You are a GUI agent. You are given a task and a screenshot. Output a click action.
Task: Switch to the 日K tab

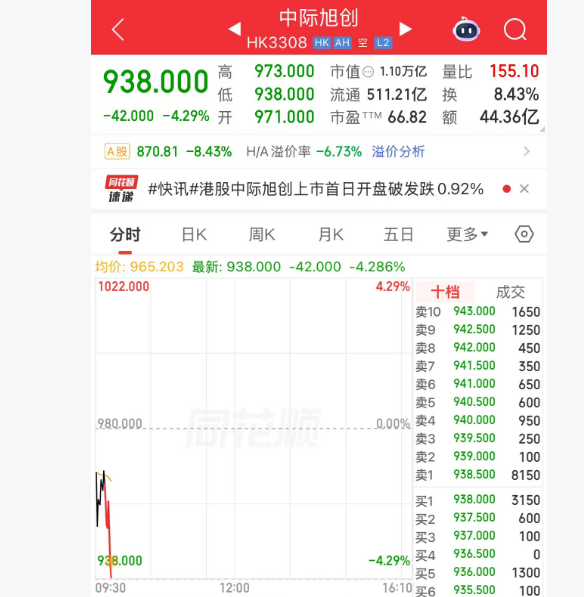(x=194, y=235)
